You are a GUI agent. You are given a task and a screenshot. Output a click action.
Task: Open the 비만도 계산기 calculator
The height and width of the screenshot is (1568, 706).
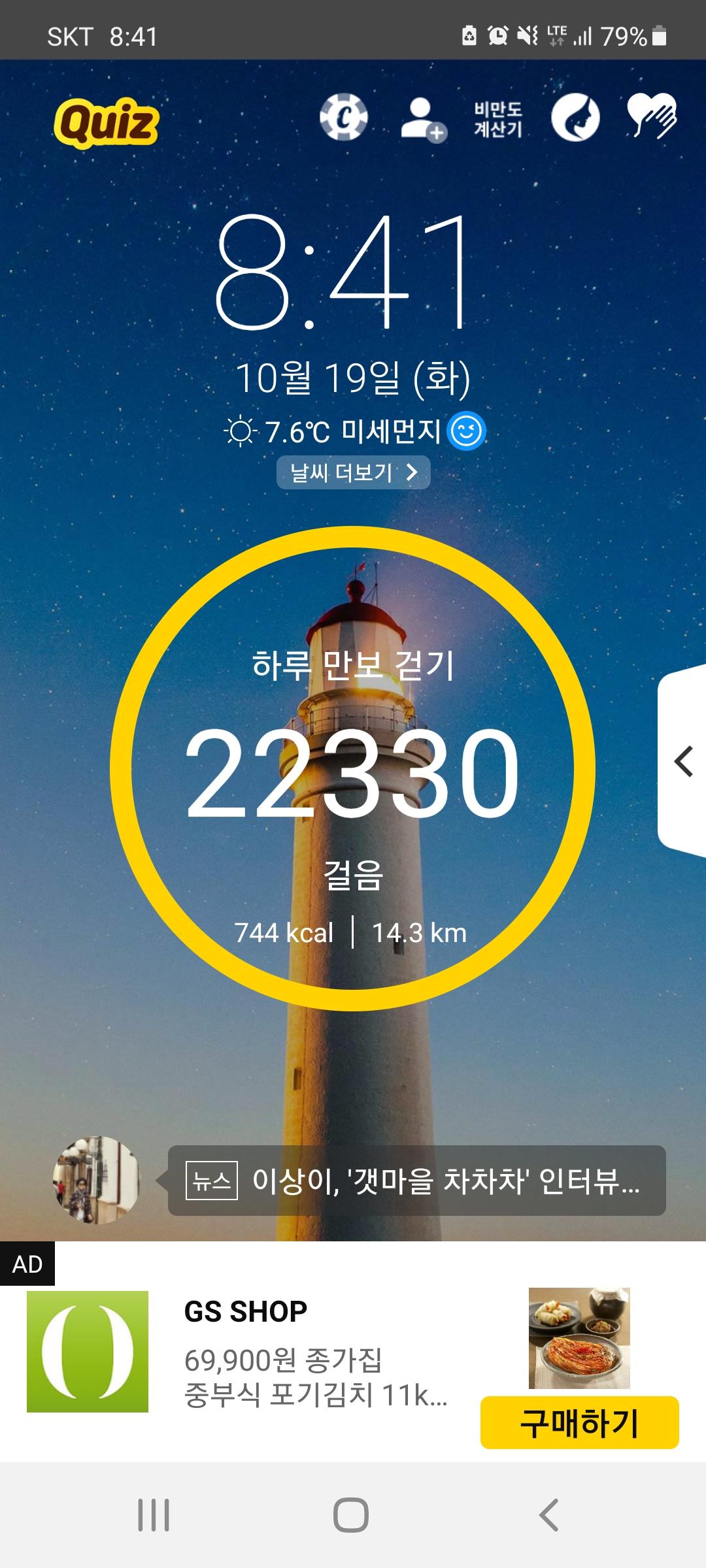click(498, 119)
